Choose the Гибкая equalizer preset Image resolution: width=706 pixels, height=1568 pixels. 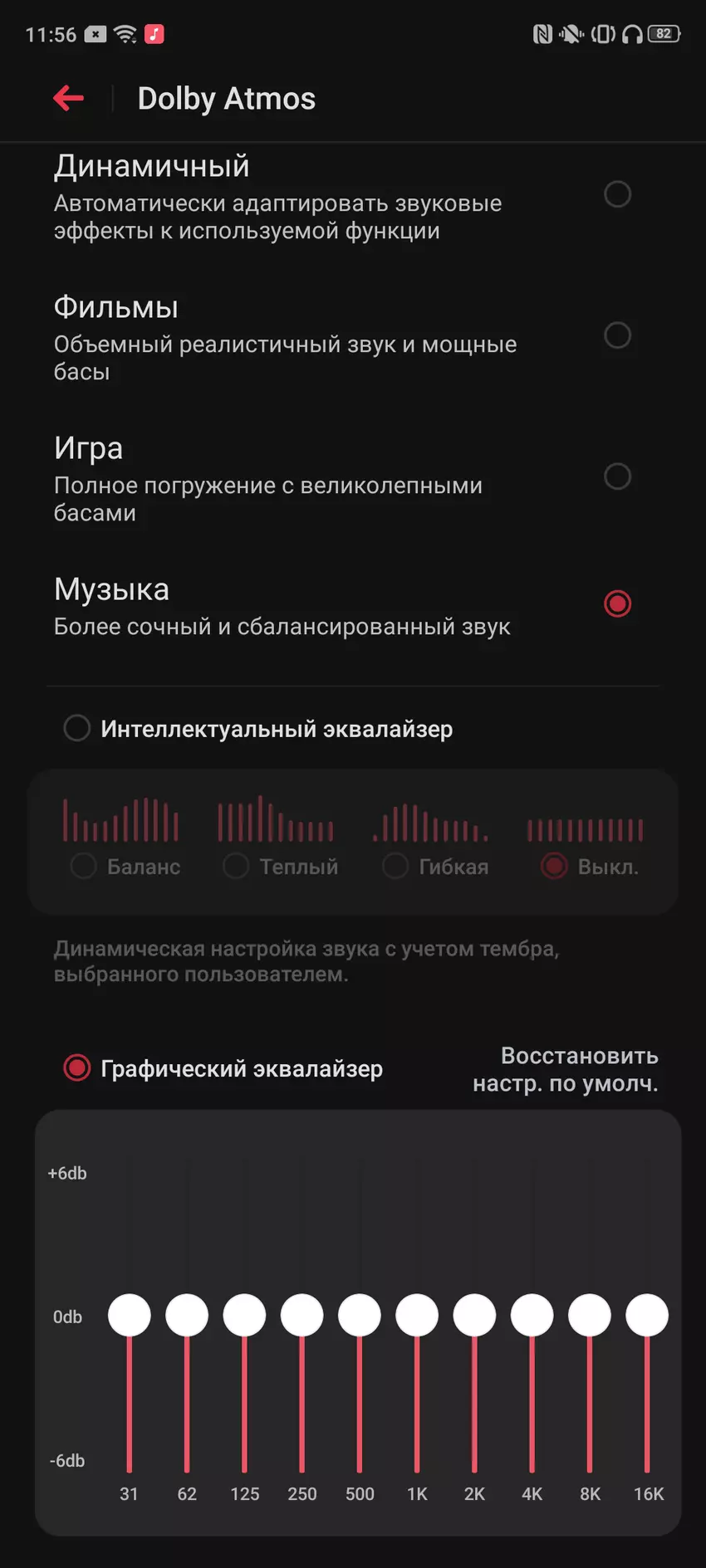coord(395,867)
